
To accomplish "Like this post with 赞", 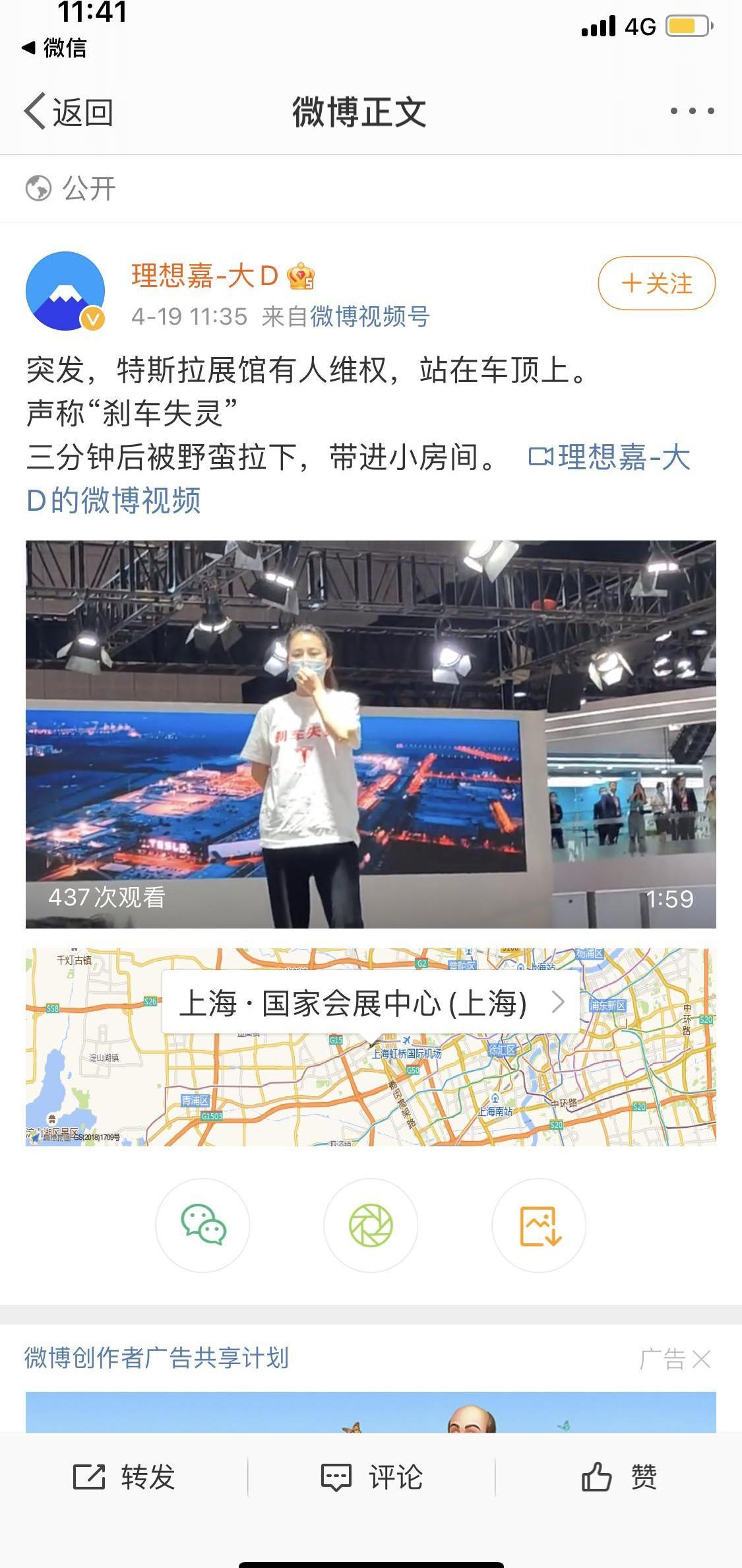I will tap(619, 1477).
